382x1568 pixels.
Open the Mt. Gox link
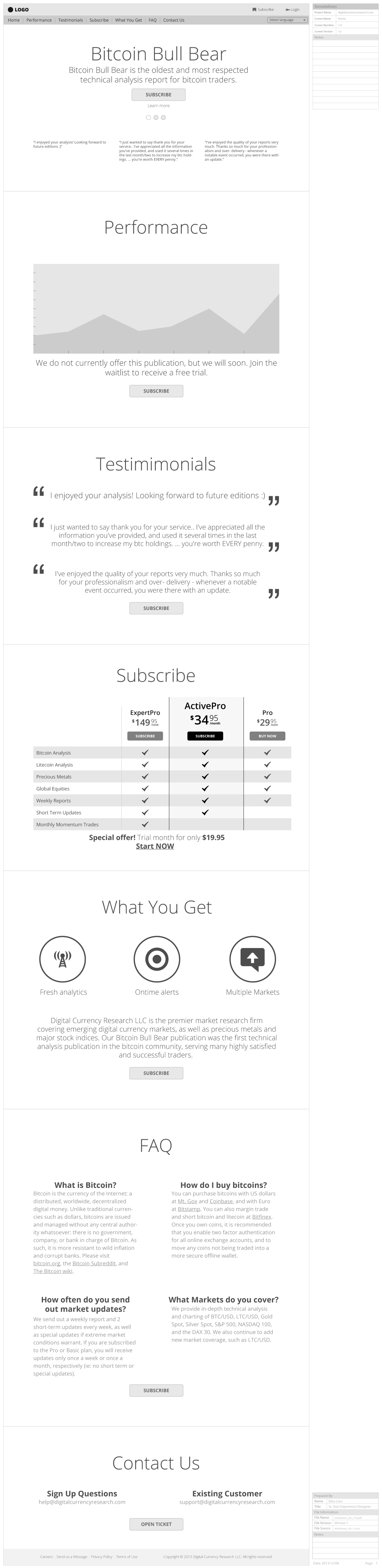pos(187,1202)
